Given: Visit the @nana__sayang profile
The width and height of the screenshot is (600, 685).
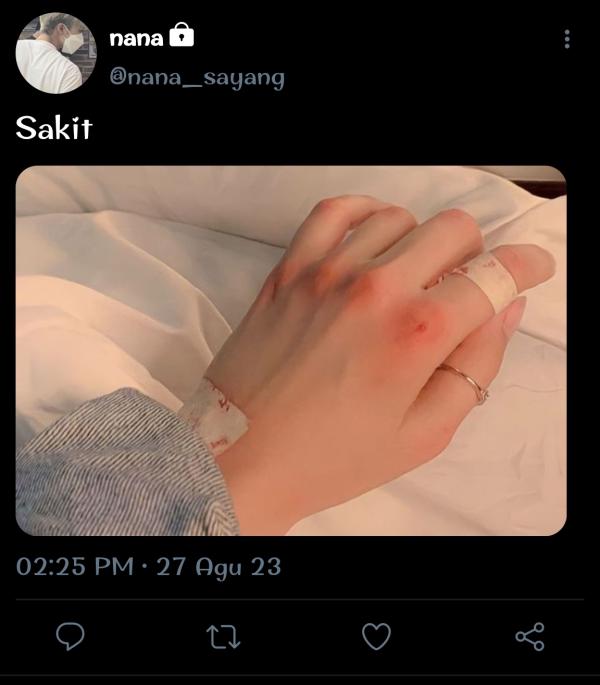Looking at the screenshot, I should (x=197, y=77).
